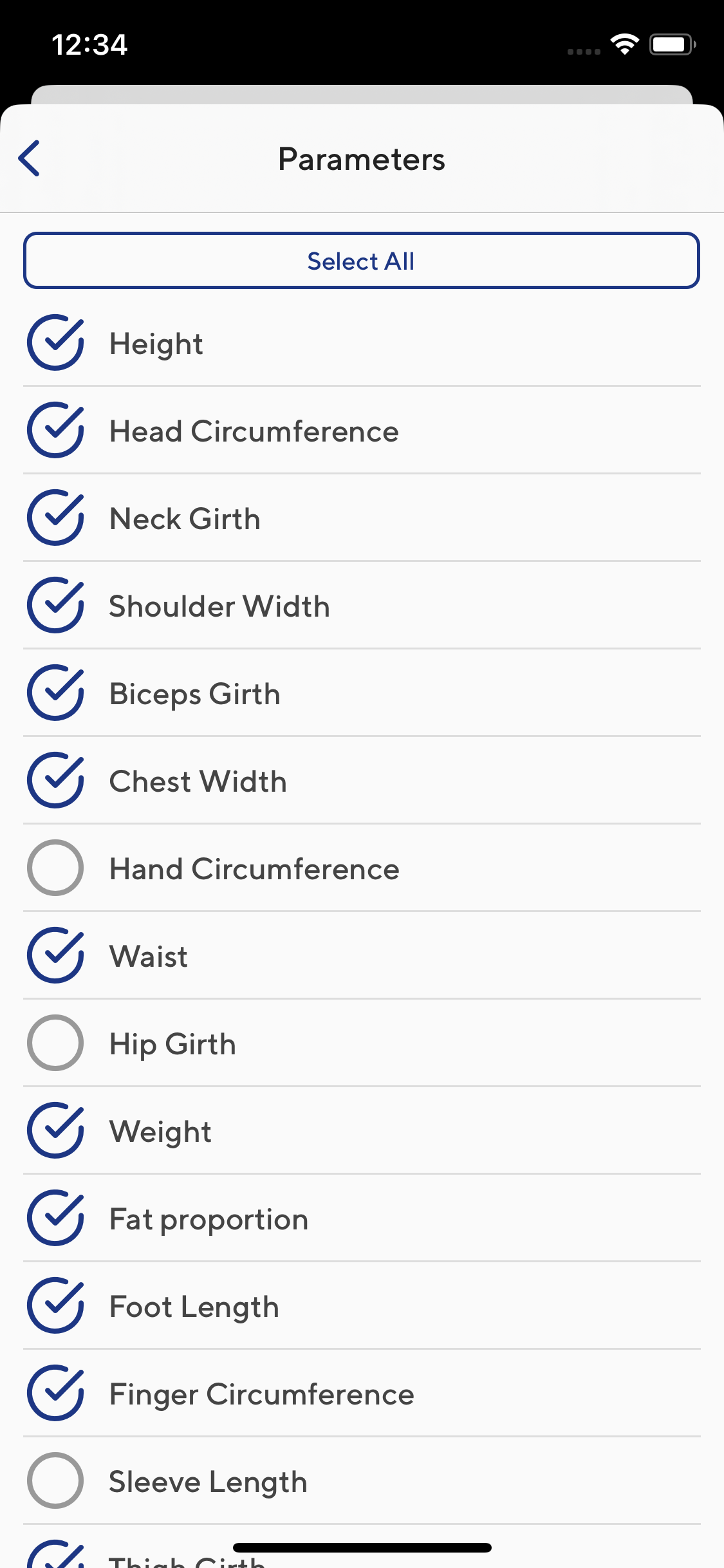
Task: Uncheck the Waist parameter
Action: coord(55,956)
